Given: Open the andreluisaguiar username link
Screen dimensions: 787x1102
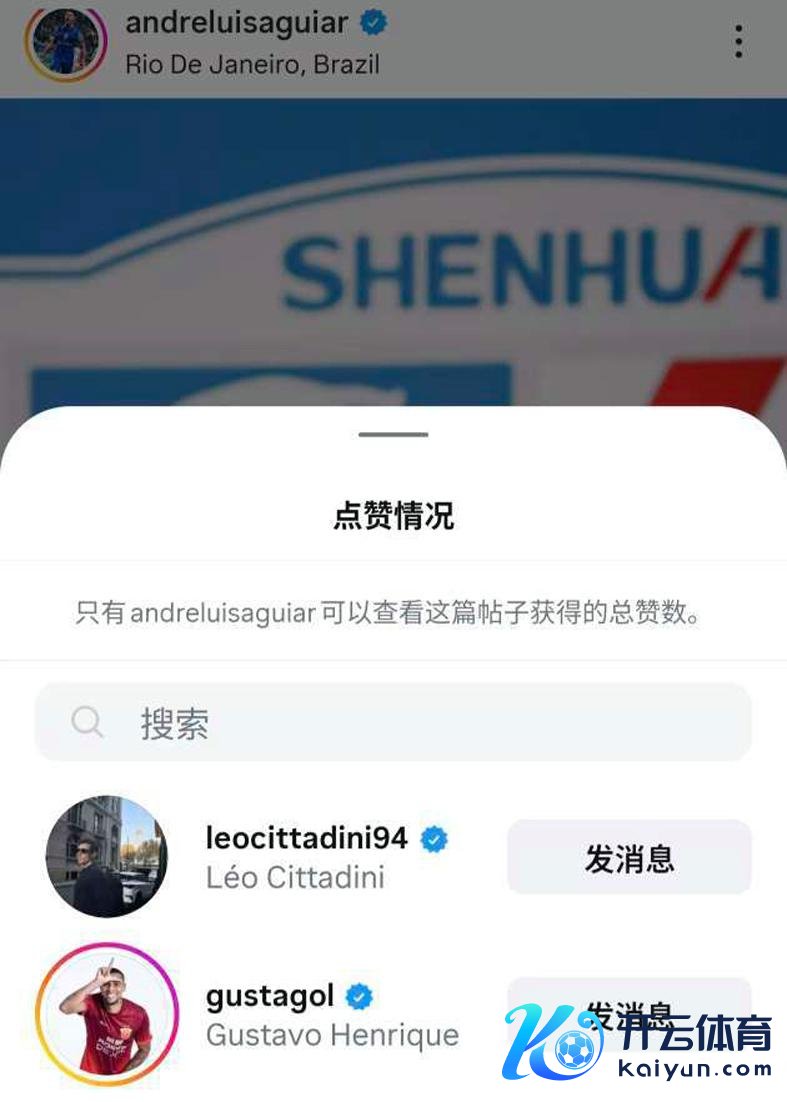Looking at the screenshot, I should tap(237, 23).
